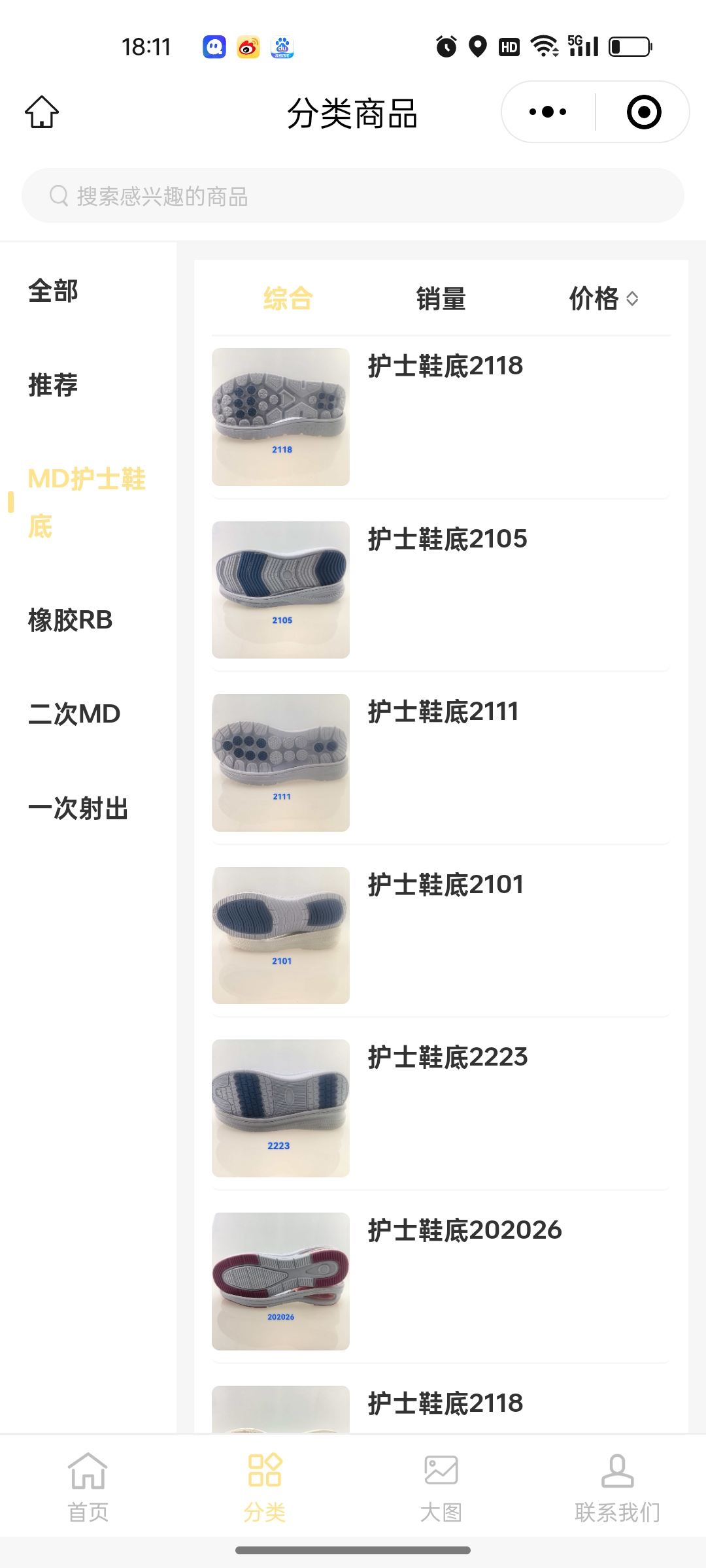The width and height of the screenshot is (706, 1568).
Task: Select the 综合 sorting tab
Action: coord(288,299)
